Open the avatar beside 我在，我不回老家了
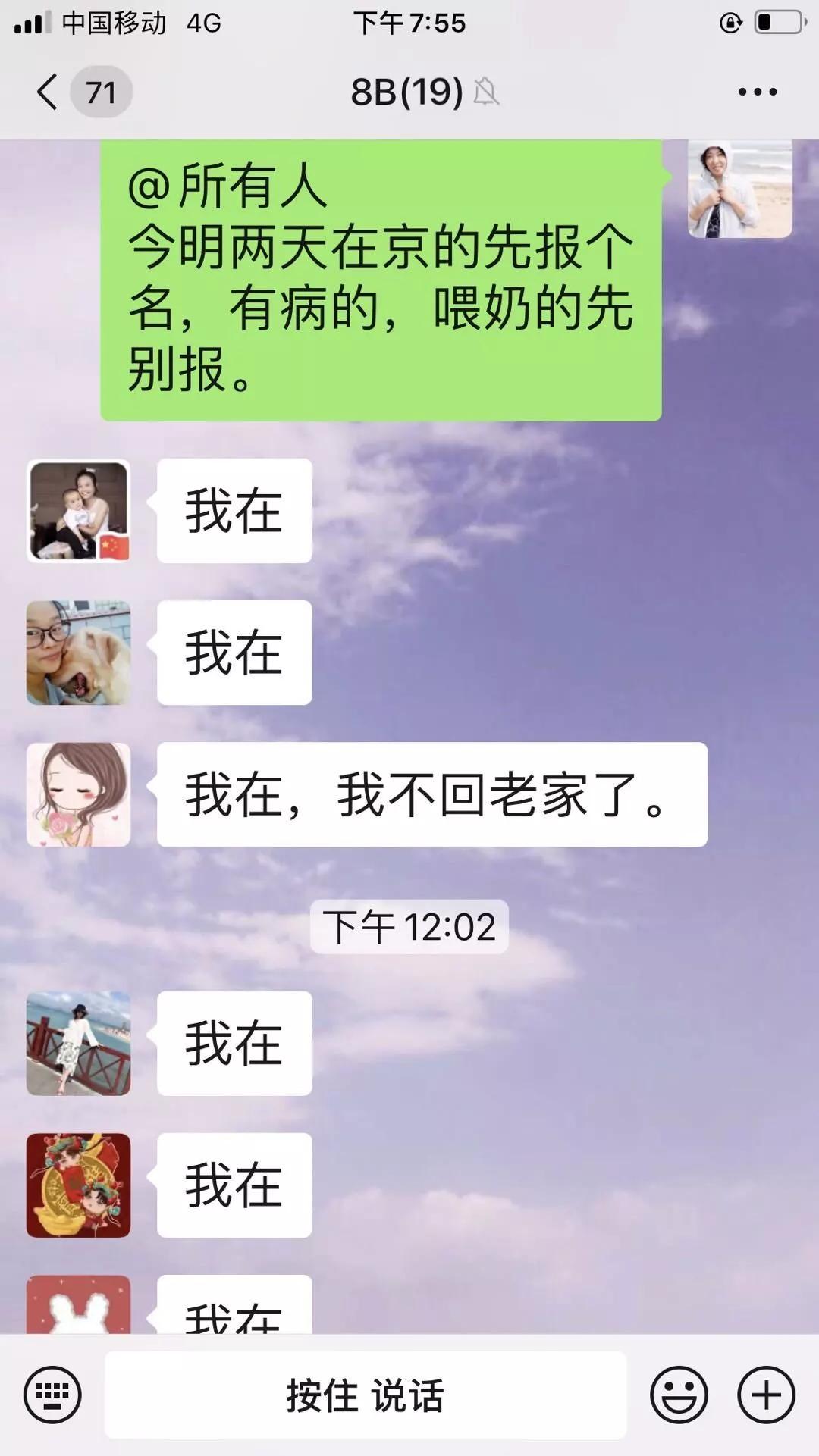The image size is (819, 1456). coord(79,794)
